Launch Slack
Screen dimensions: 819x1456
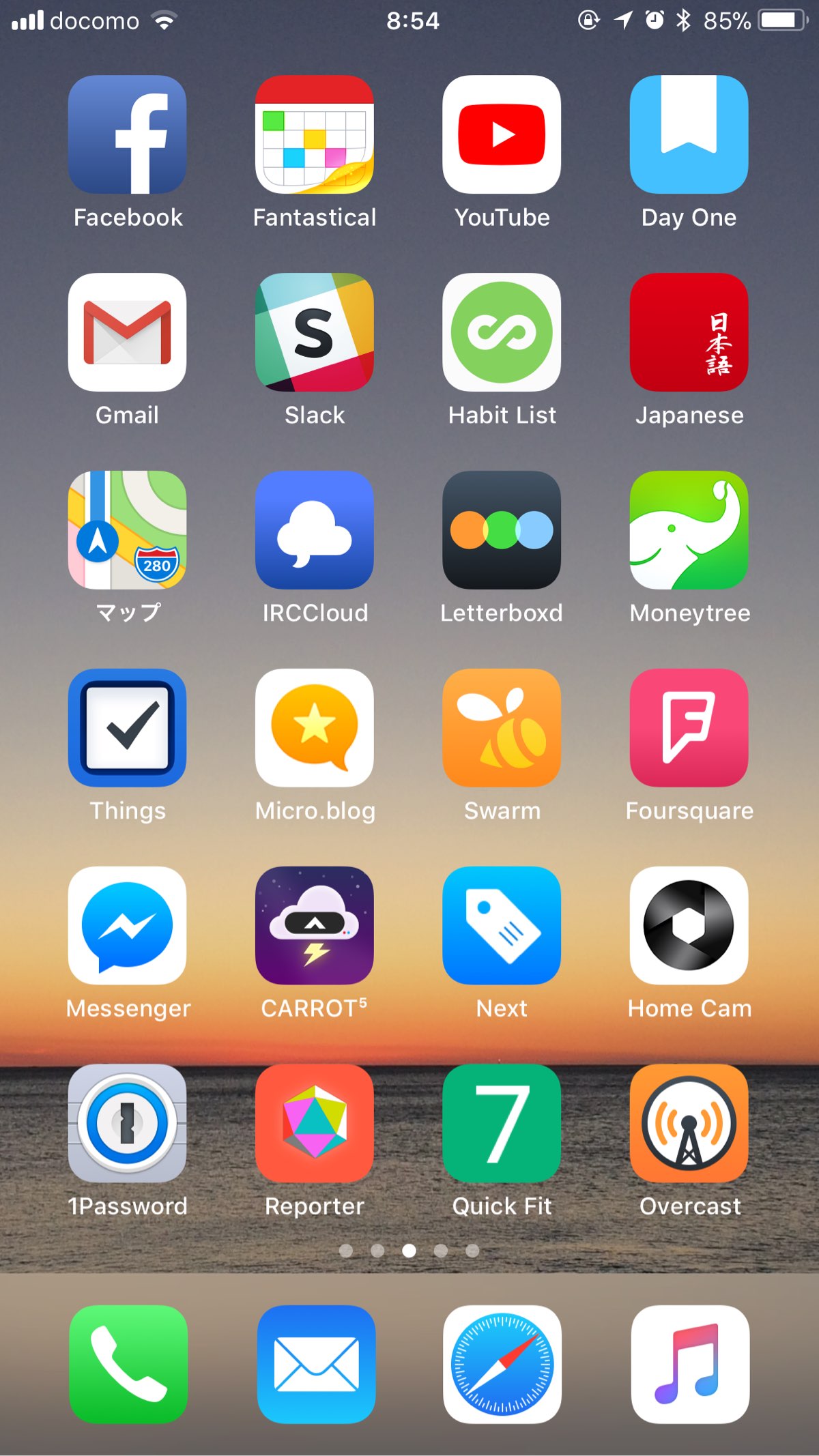[314, 332]
